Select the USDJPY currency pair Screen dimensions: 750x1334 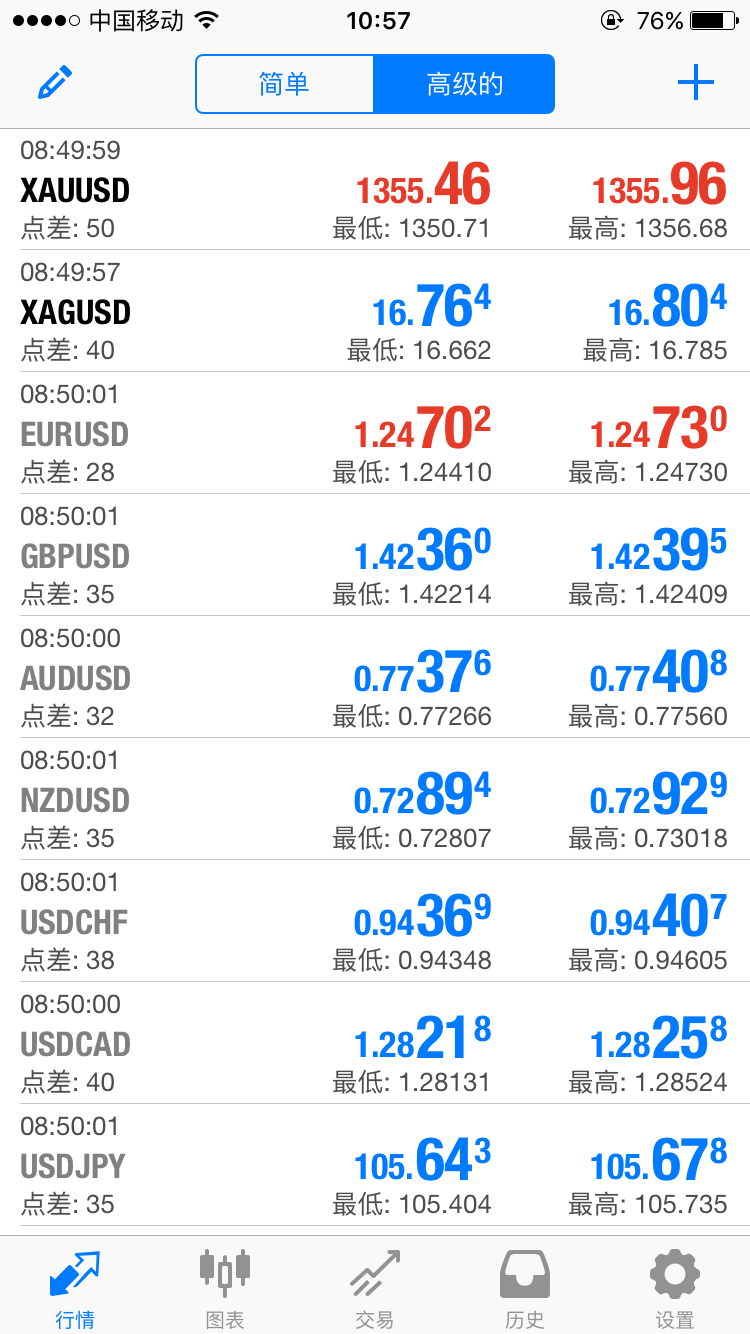(375, 1165)
